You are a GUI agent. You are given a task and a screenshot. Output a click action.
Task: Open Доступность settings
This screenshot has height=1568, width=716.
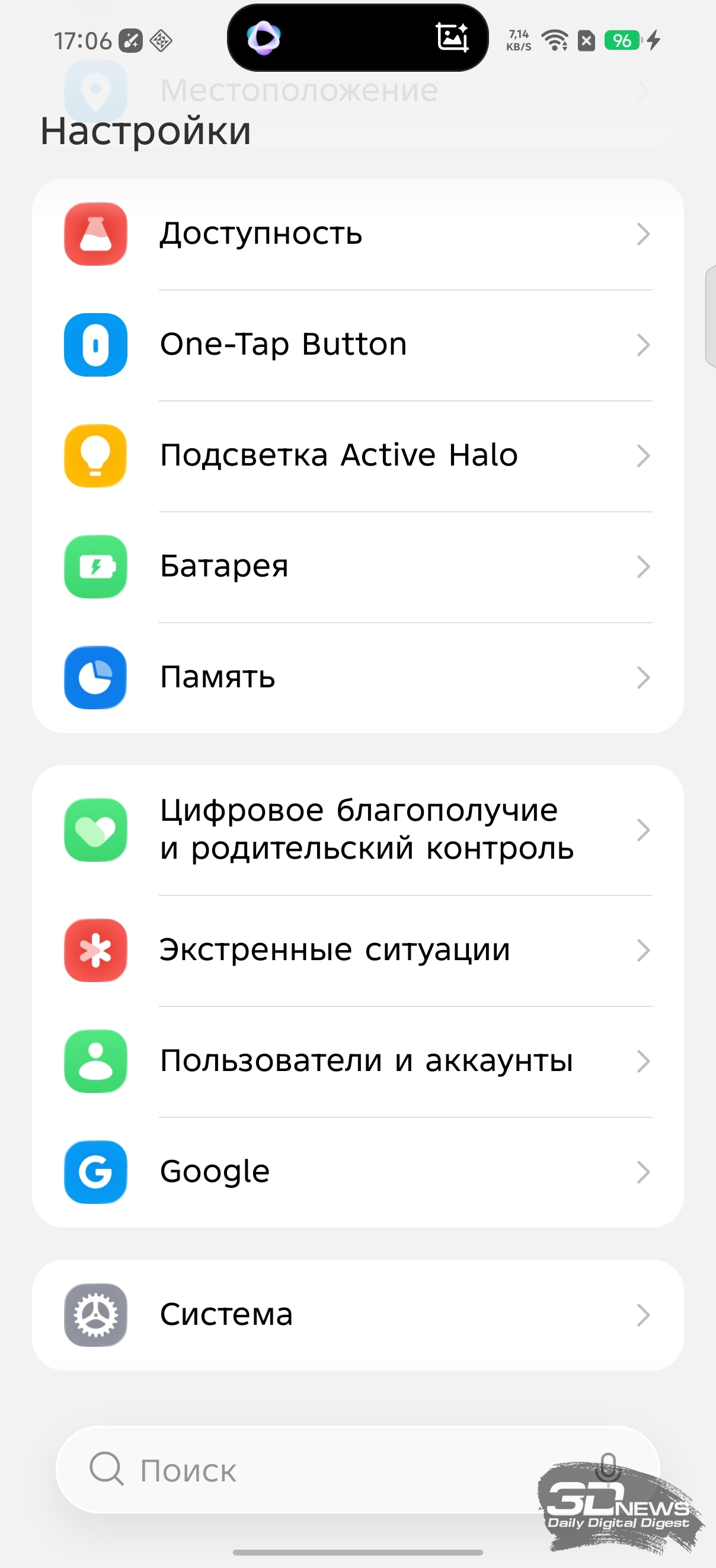pos(357,234)
